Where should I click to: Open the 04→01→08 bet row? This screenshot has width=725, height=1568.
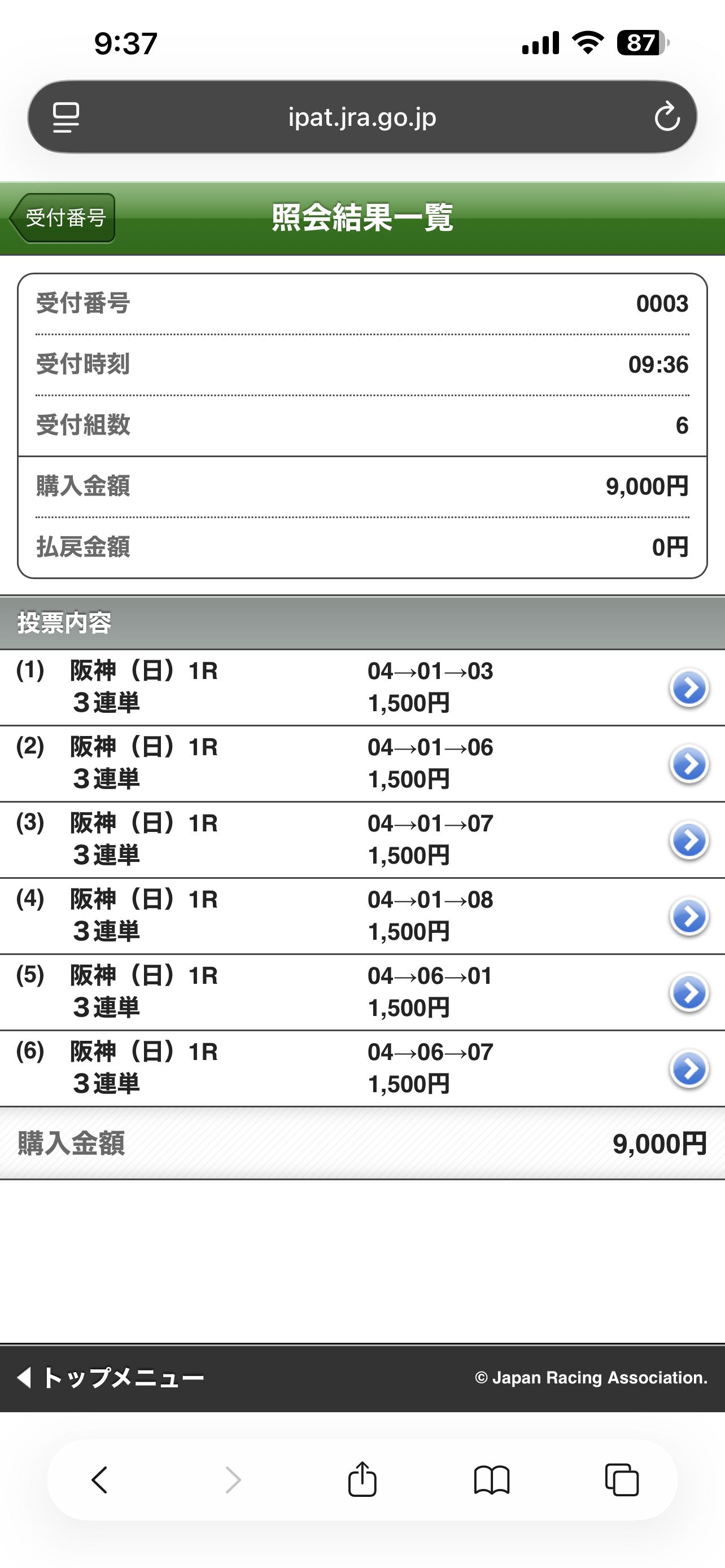688,916
